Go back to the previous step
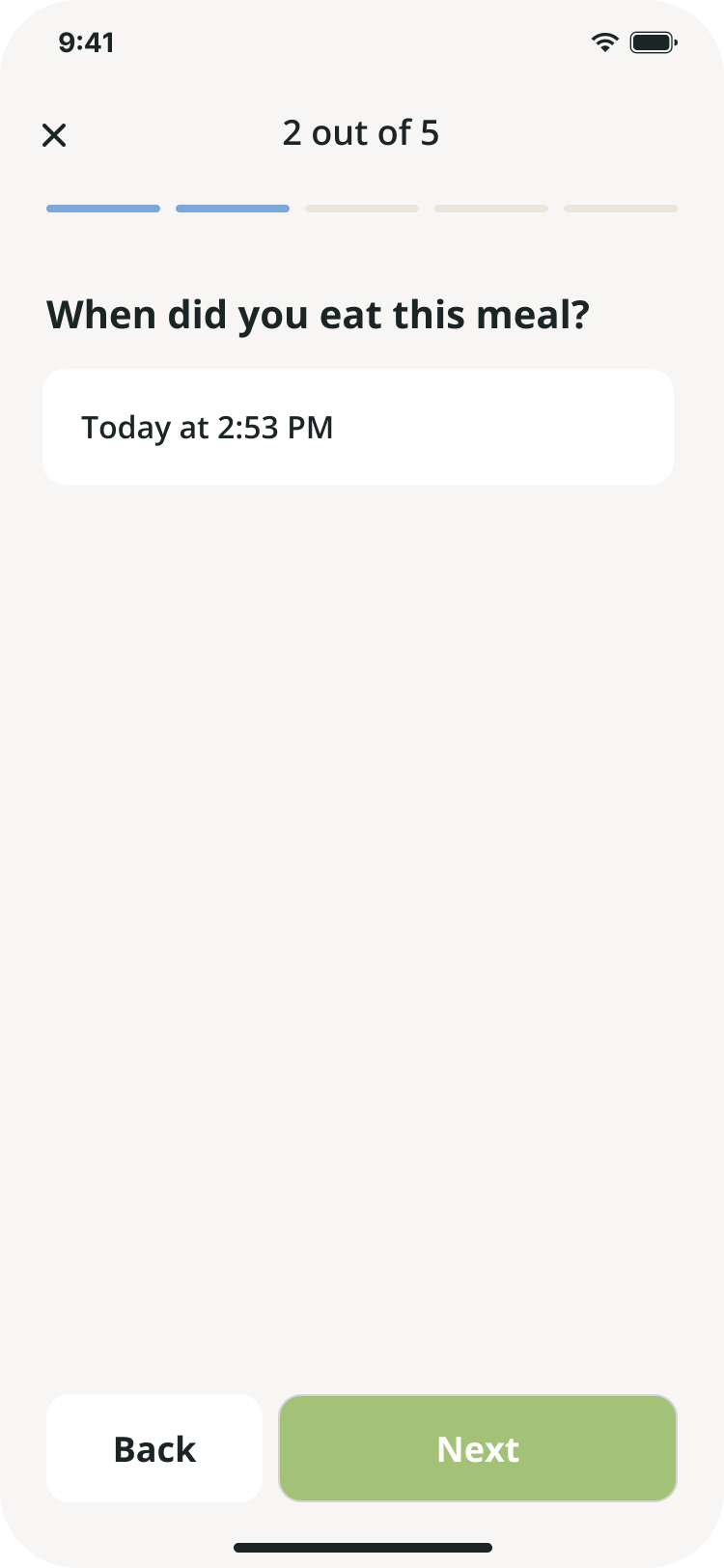This screenshot has width=724, height=1568. tap(154, 1448)
